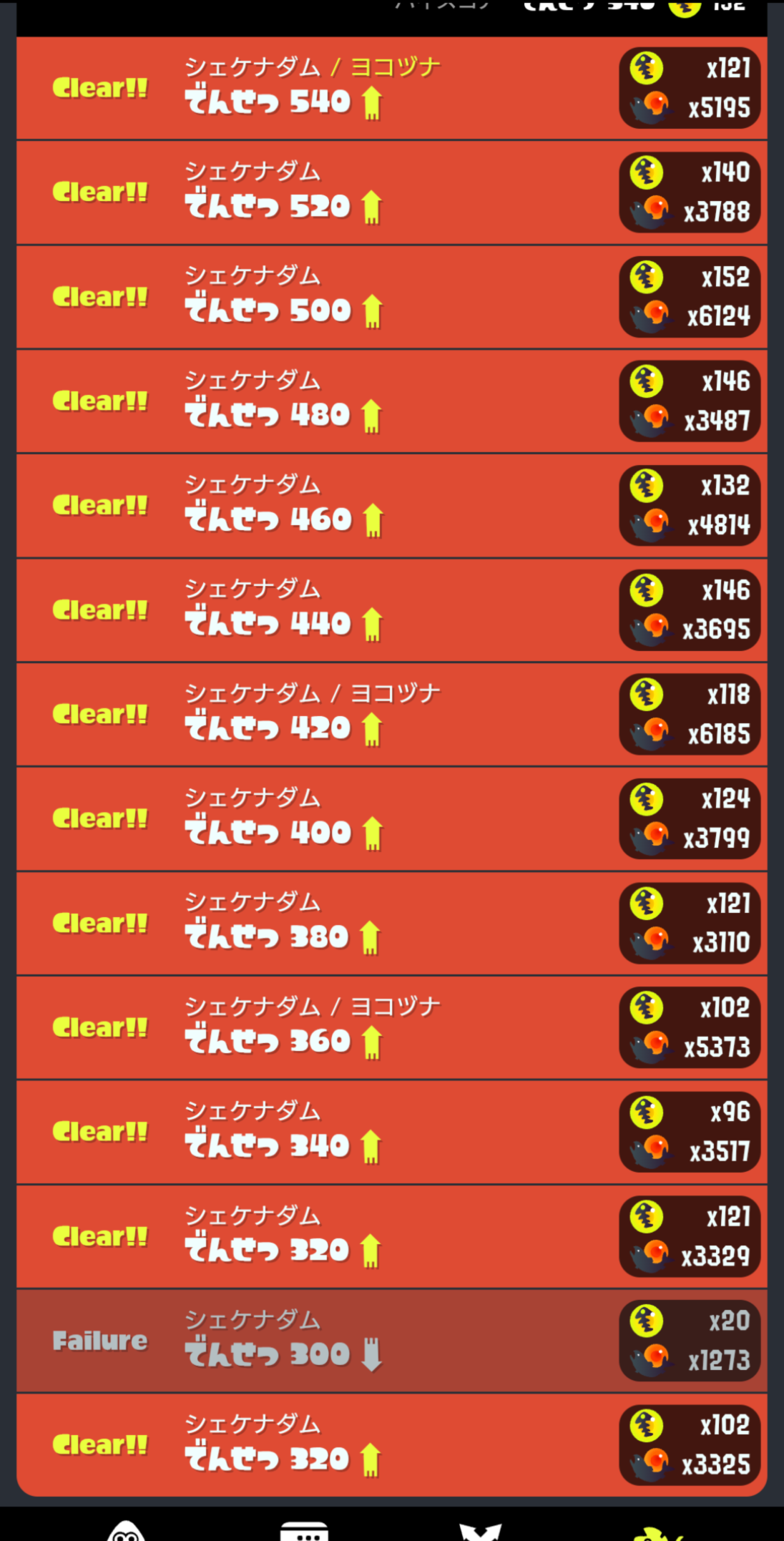Open the でんせつ 380 job record

pos(391,924)
